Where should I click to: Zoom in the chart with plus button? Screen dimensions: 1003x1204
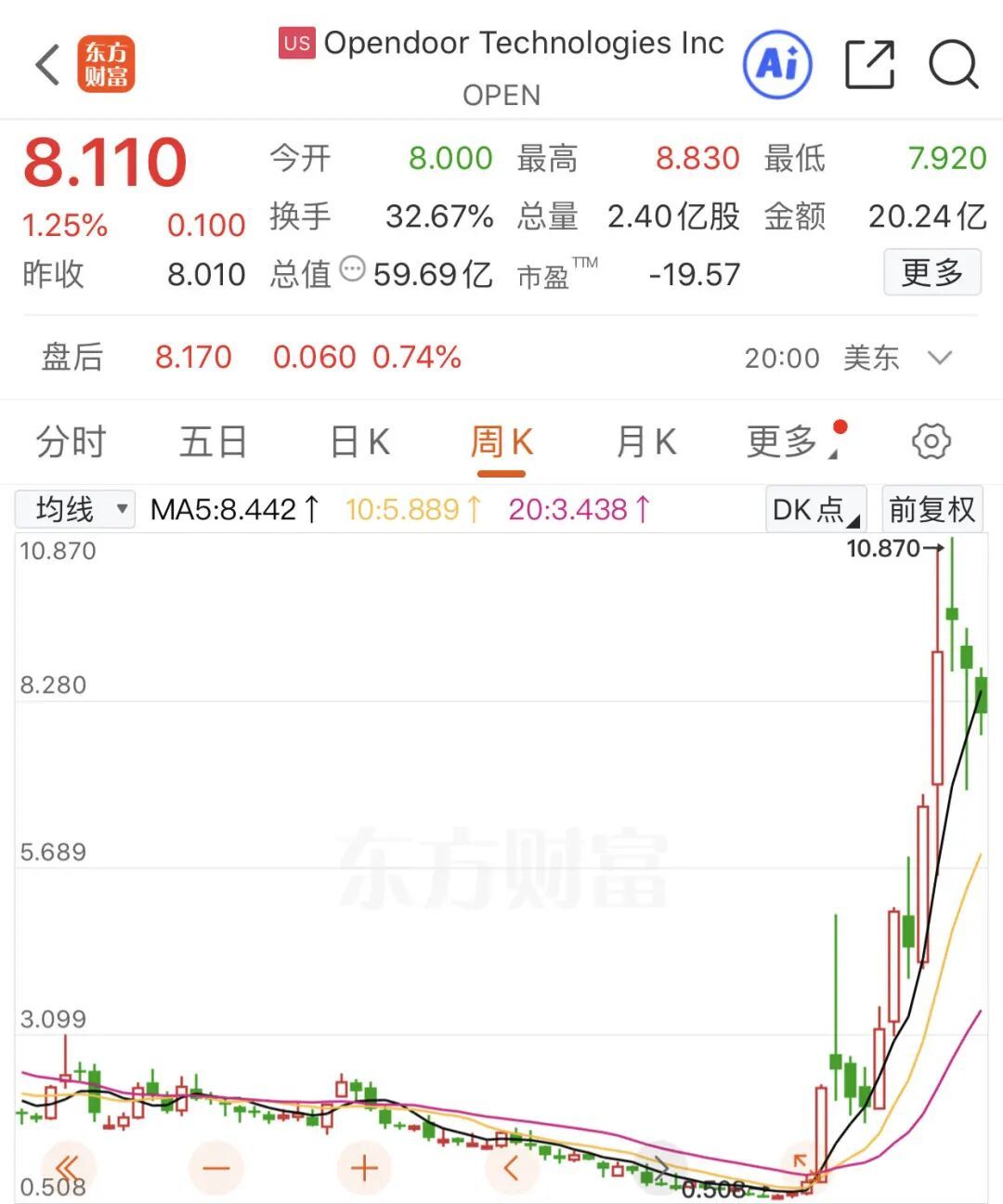[364, 1168]
